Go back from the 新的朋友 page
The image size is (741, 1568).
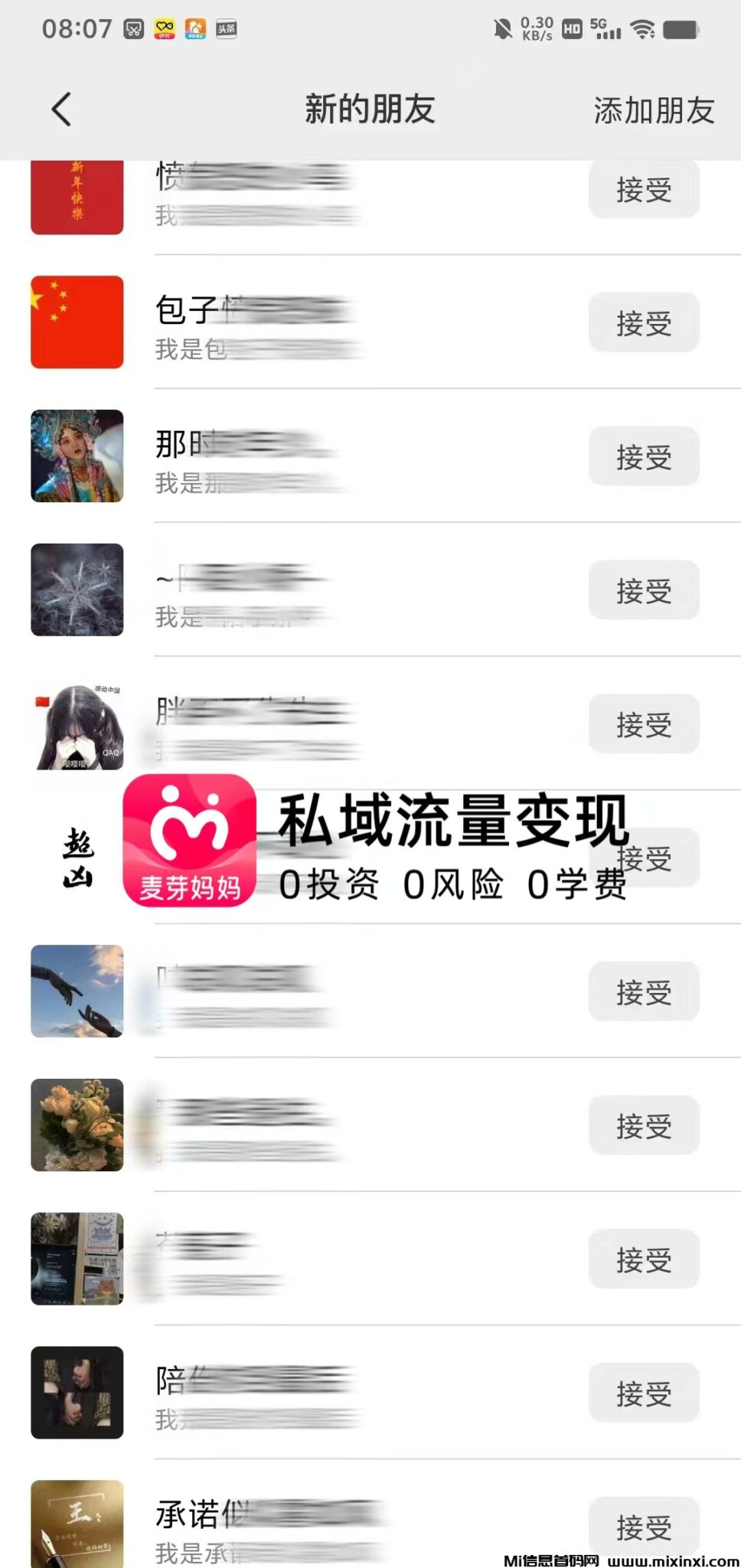pos(61,109)
